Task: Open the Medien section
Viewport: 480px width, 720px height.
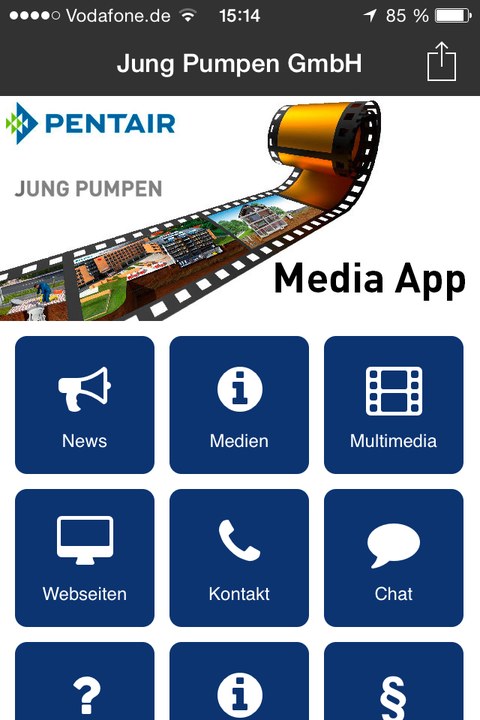Action: [x=239, y=405]
